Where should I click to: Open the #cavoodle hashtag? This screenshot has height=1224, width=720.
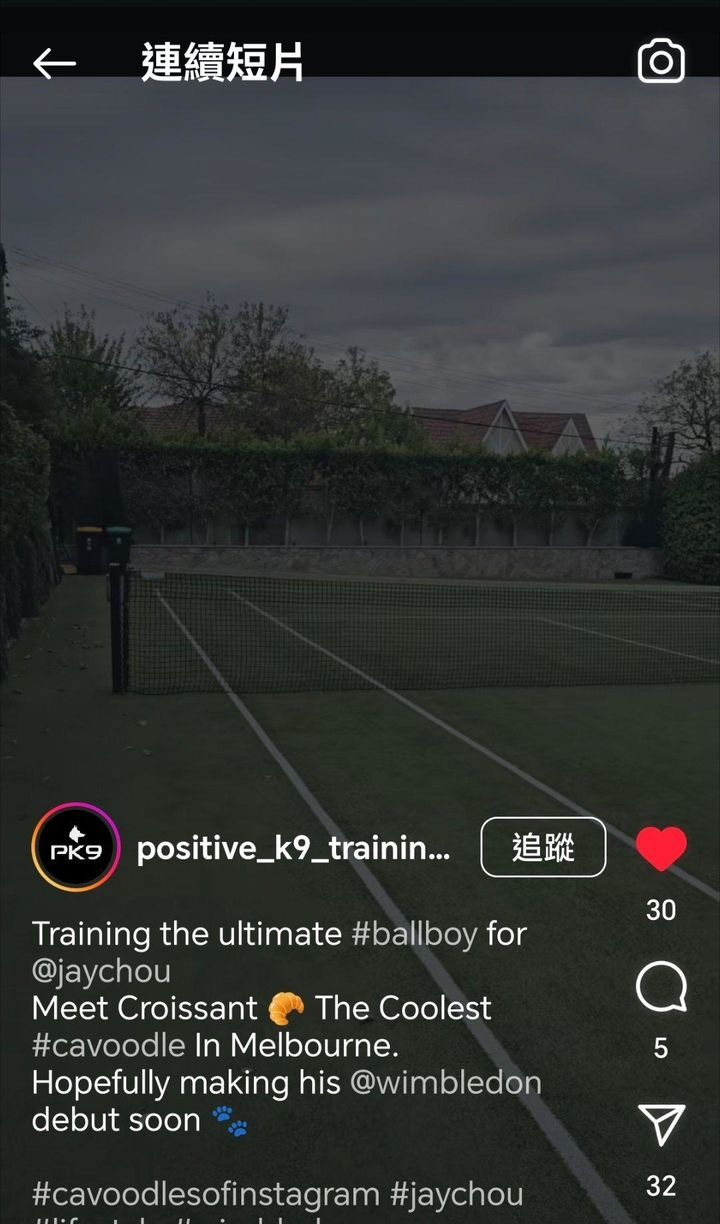tap(108, 1046)
